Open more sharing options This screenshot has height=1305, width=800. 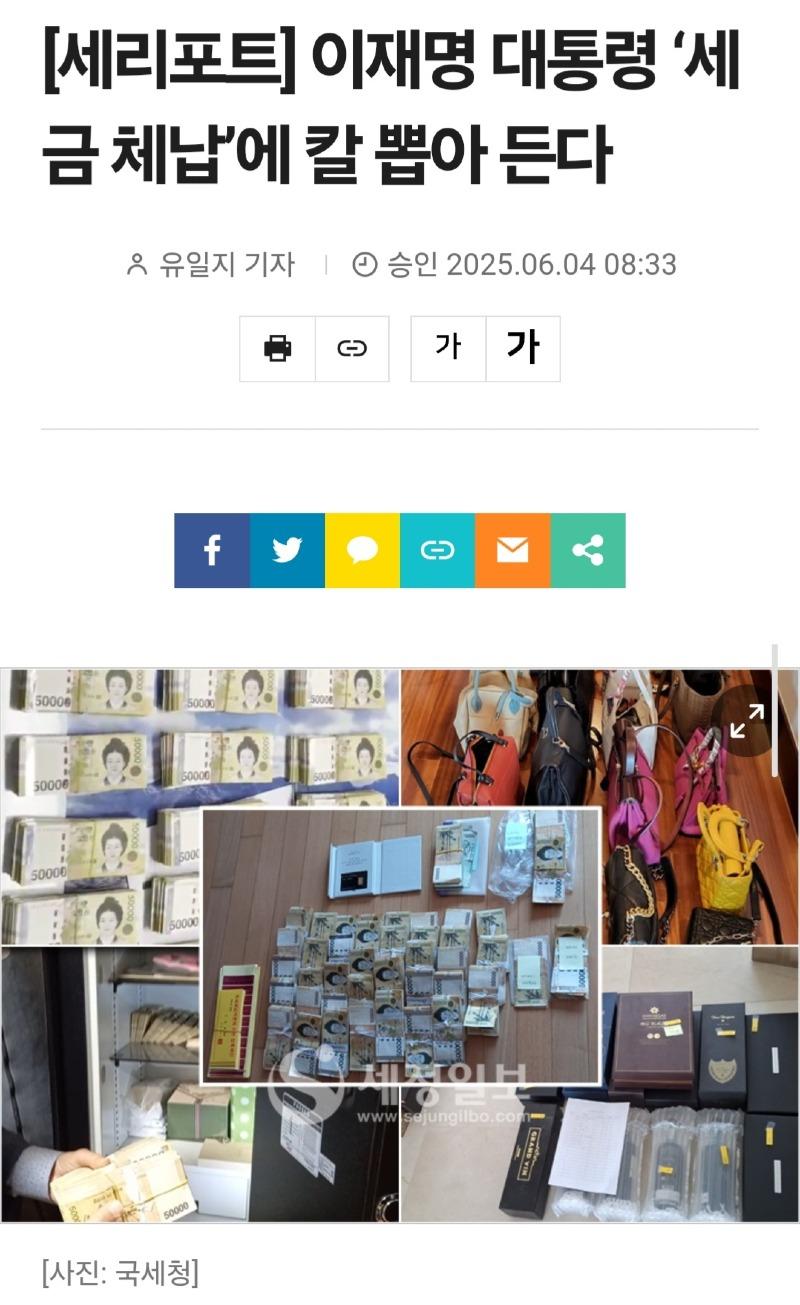point(588,551)
